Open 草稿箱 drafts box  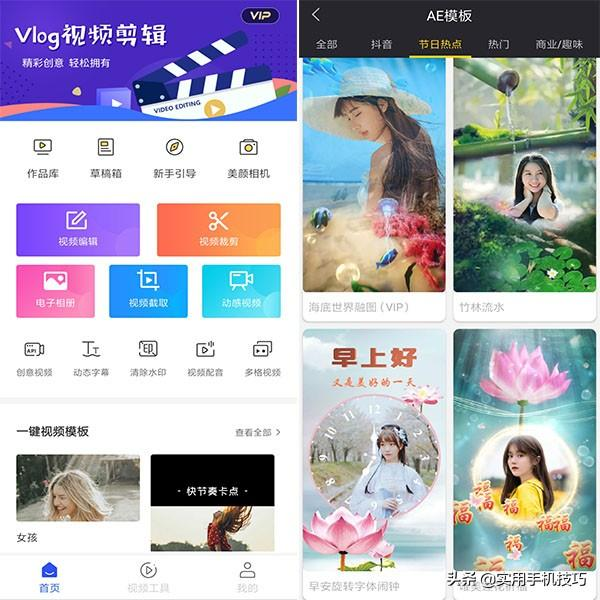click(106, 156)
